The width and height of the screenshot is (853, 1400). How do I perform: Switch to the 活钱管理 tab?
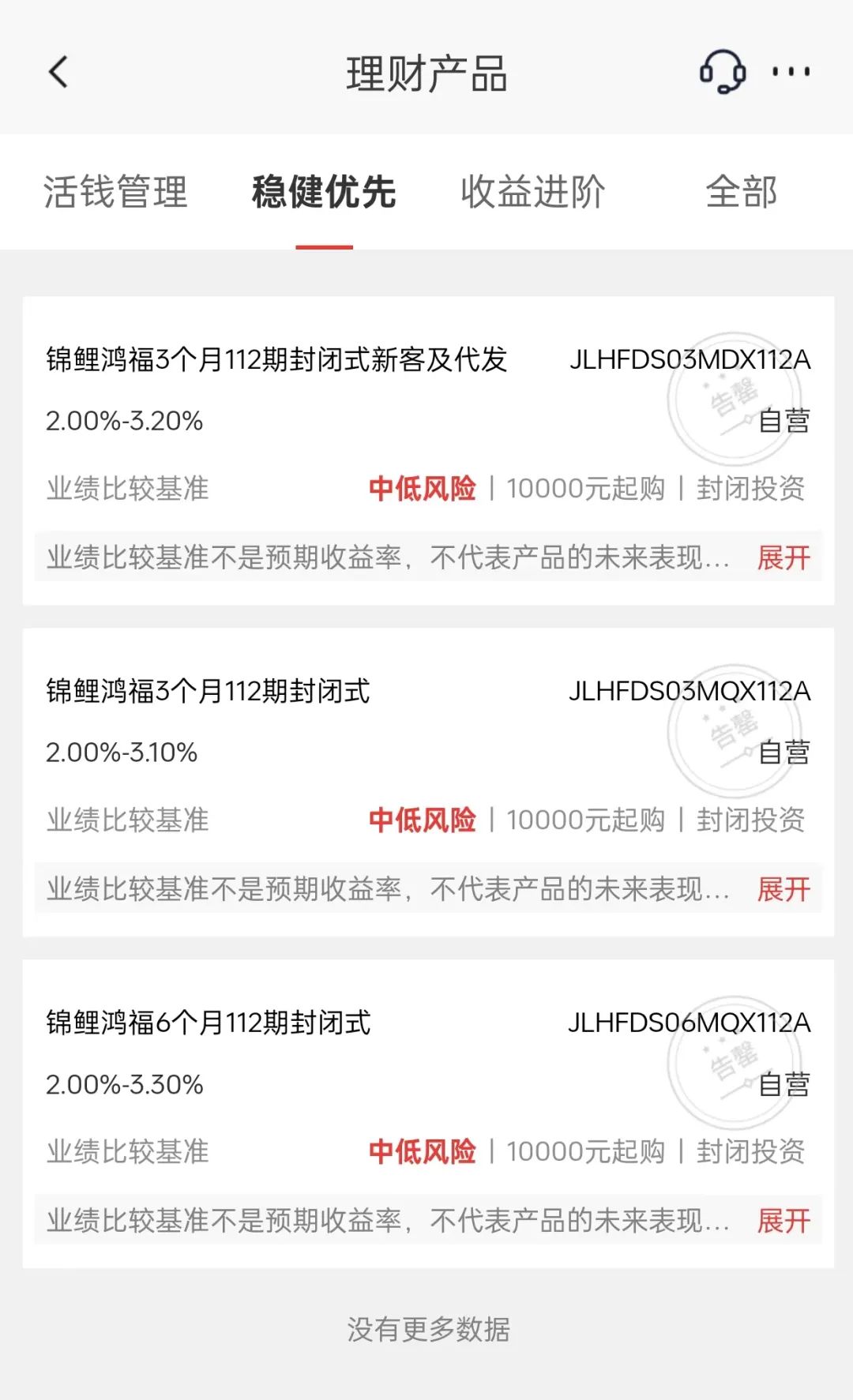click(115, 192)
